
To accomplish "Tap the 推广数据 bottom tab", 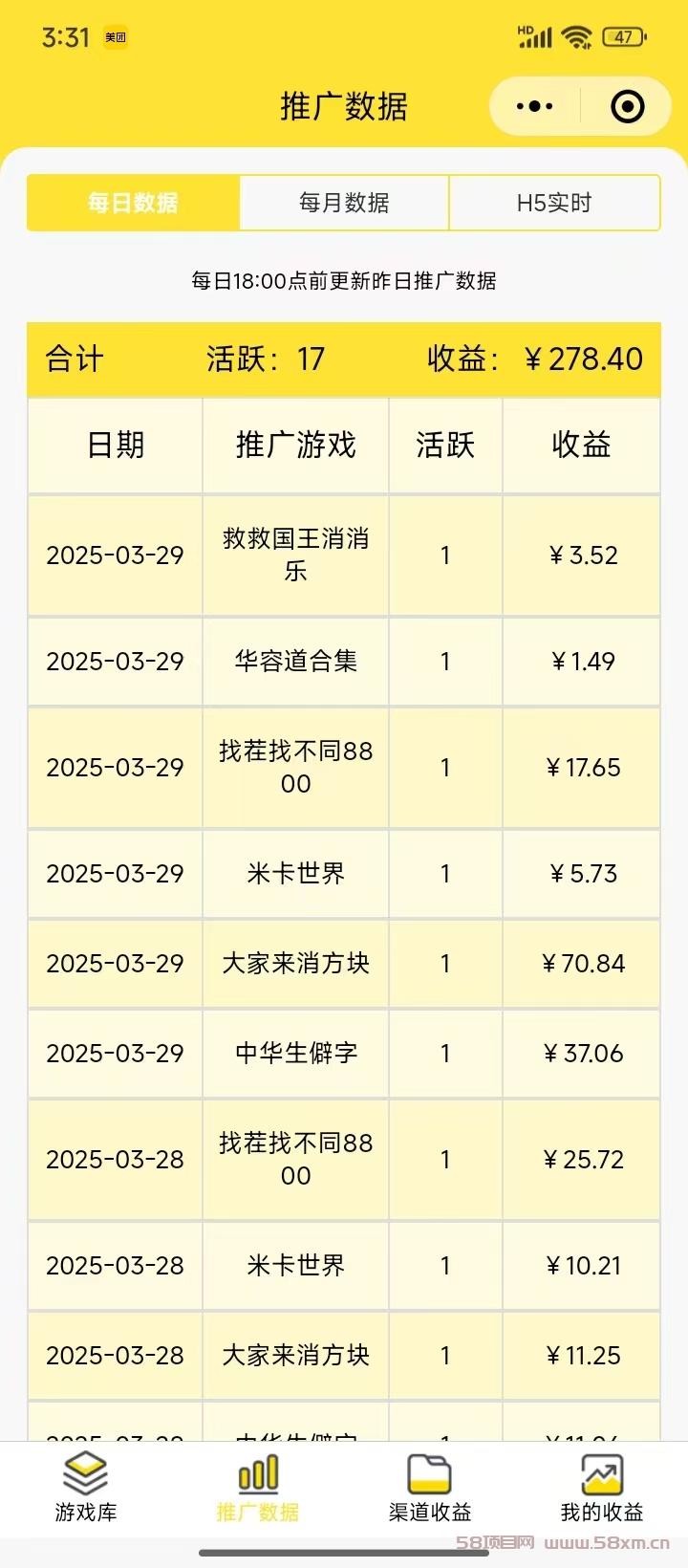I will 258,1488.
